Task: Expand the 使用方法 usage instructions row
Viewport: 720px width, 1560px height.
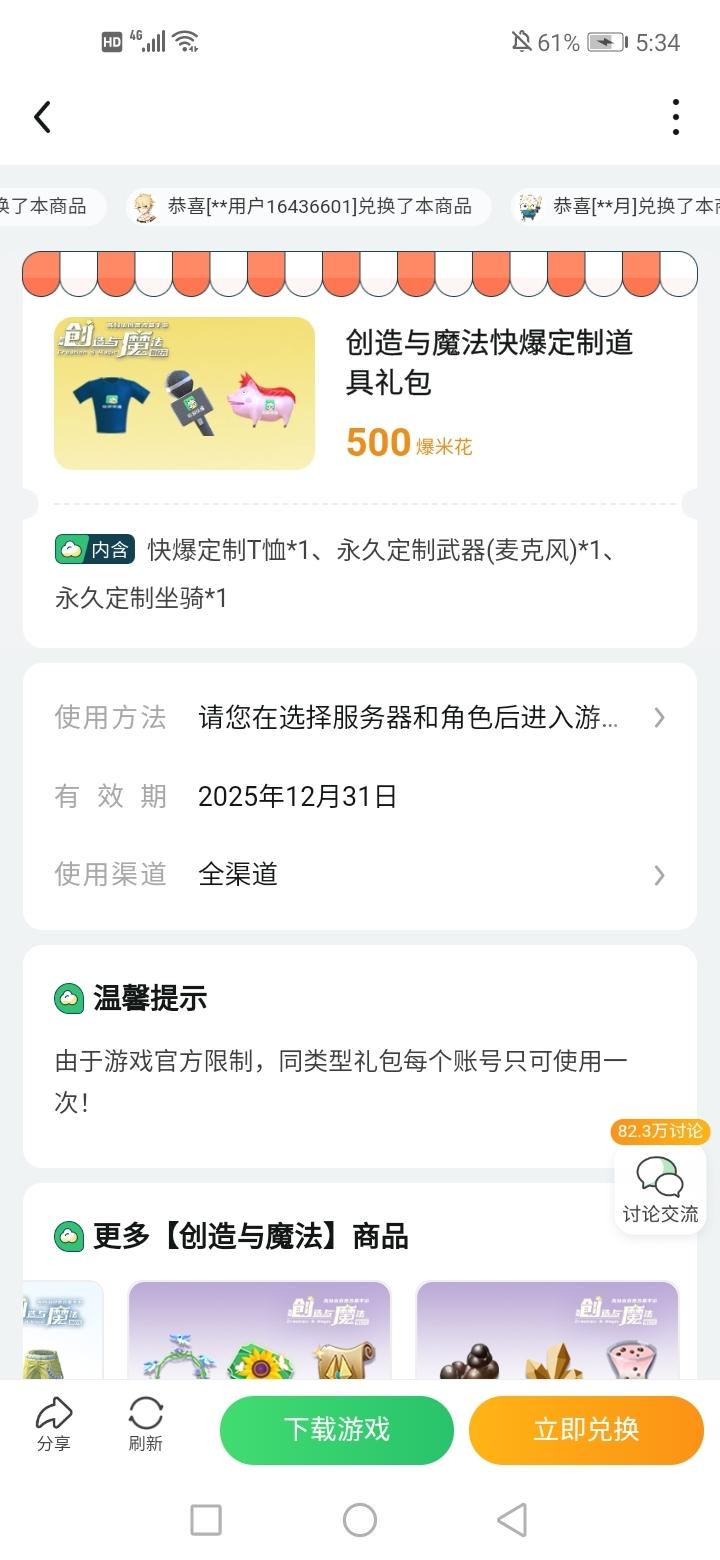Action: pyautogui.click(x=360, y=718)
